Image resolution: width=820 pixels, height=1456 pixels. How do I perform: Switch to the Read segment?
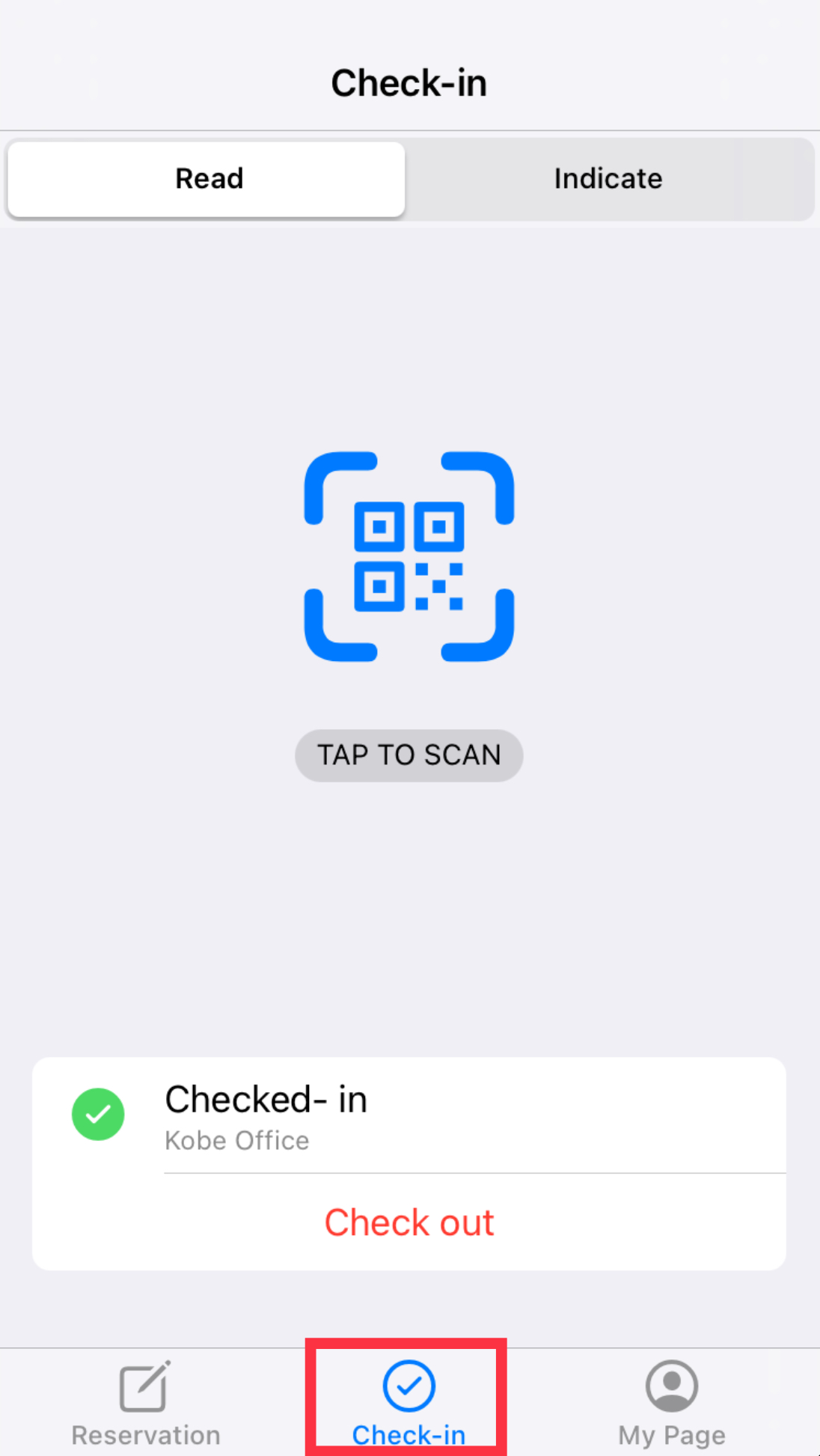206,179
